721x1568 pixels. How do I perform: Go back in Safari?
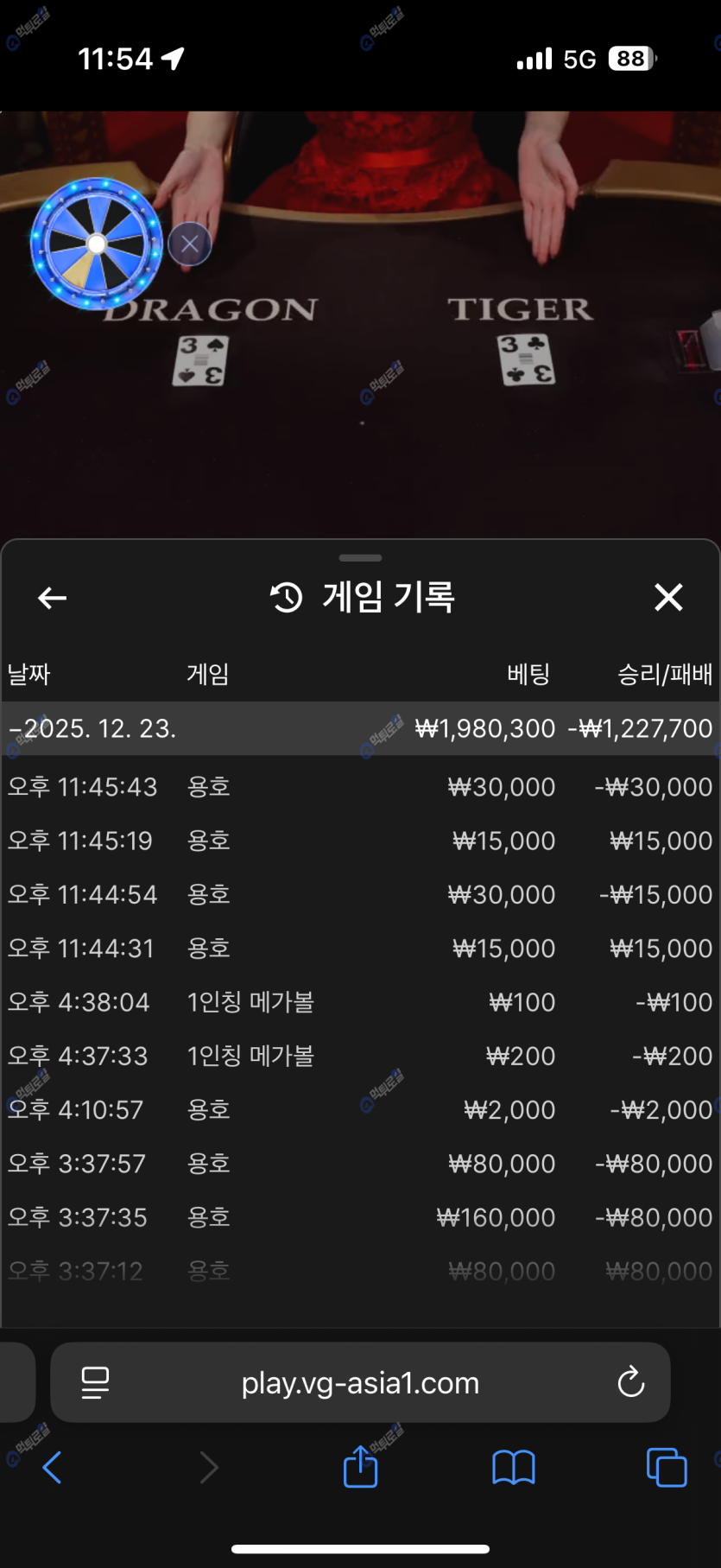click(x=52, y=1467)
